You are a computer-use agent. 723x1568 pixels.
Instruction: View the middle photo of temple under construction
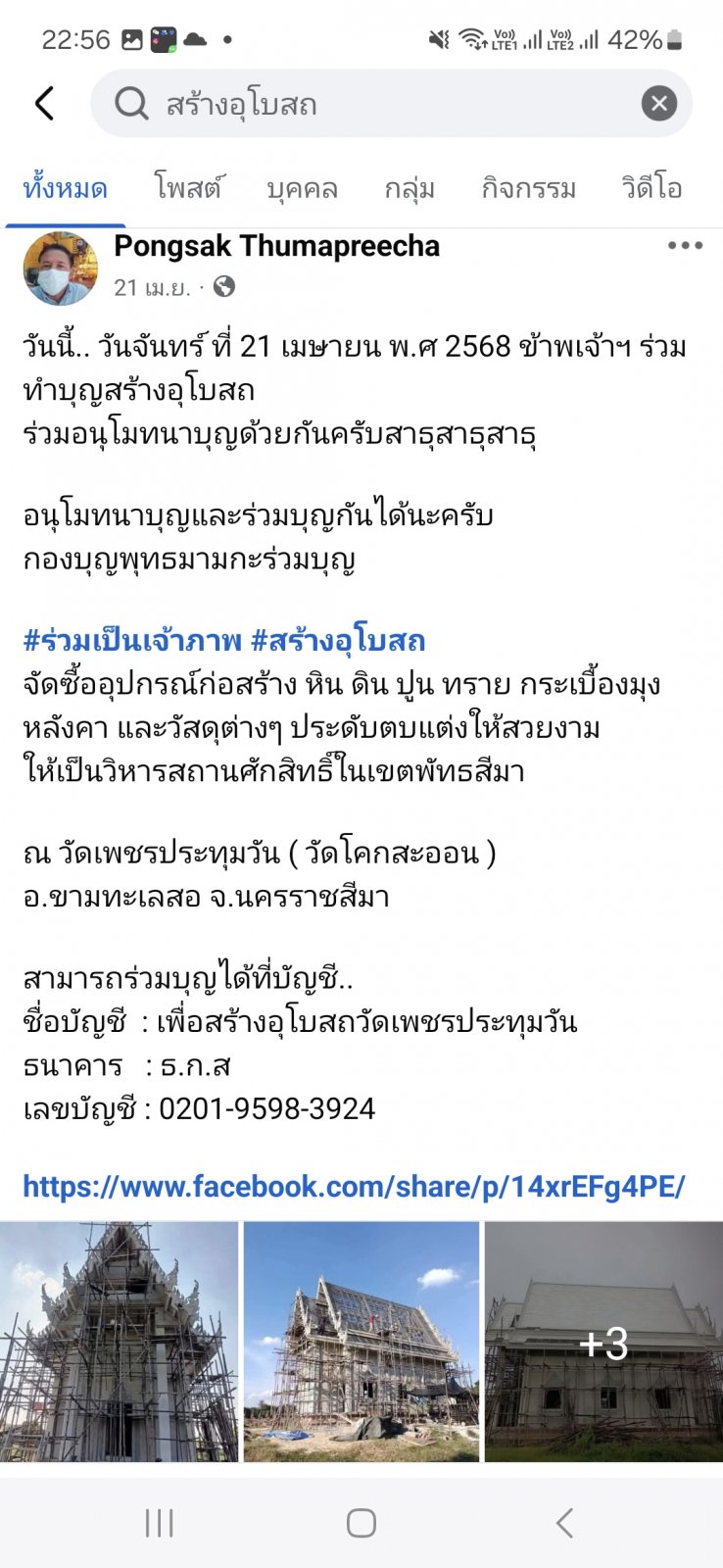pos(361,1342)
